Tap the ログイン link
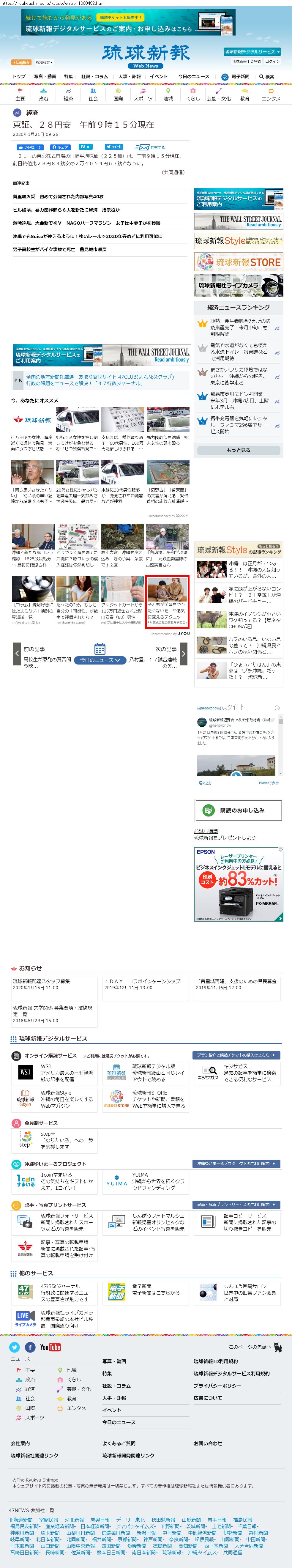The height and width of the screenshot is (1568, 292). [272, 62]
